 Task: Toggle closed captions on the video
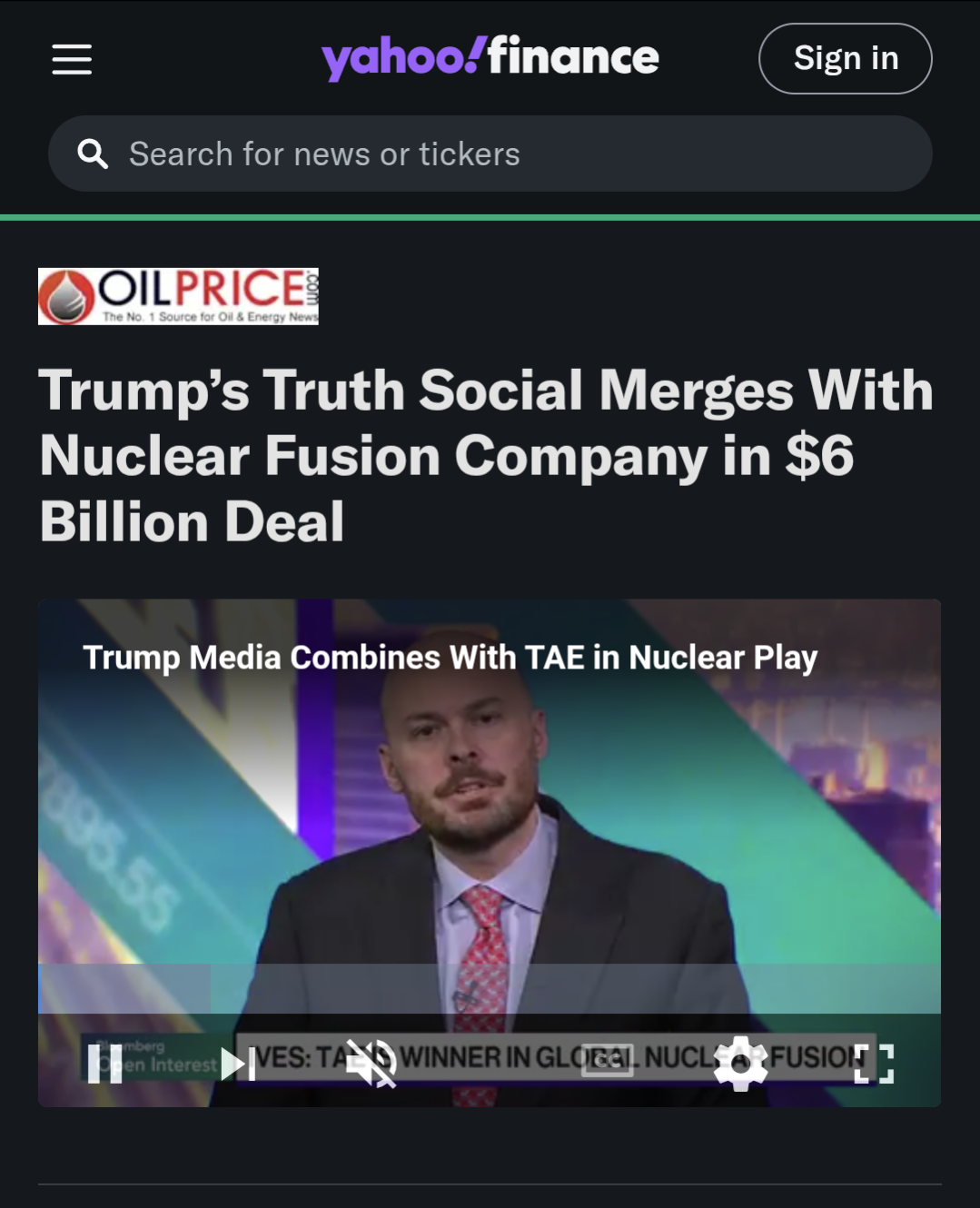(x=607, y=1060)
